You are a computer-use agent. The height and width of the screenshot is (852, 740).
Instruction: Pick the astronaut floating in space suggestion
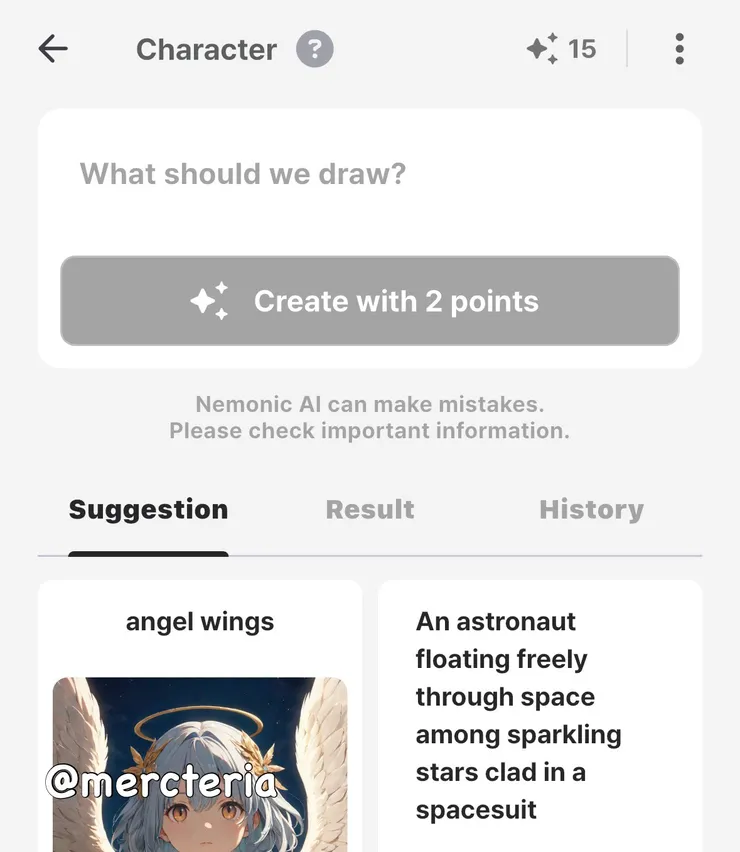540,715
